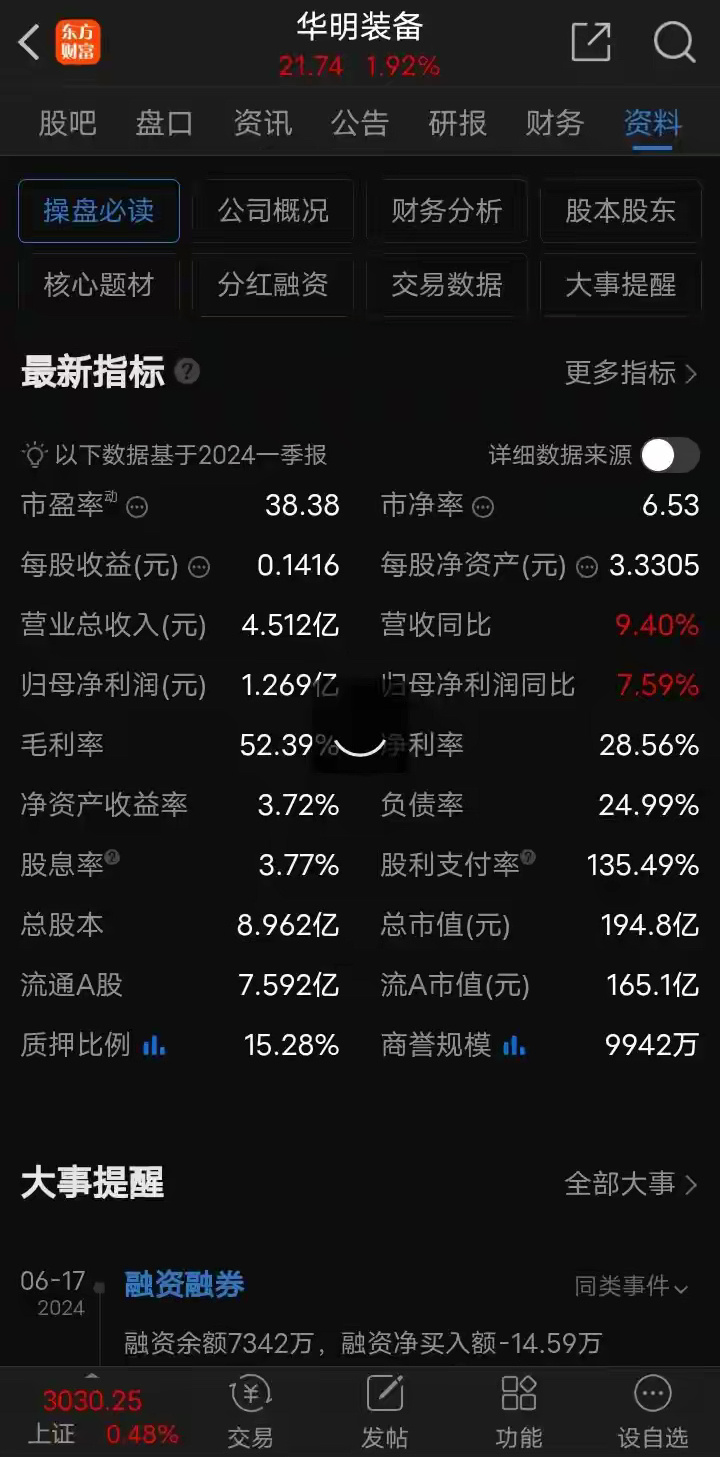Share this stock page
Viewport: 720px width, 1457px height.
tap(591, 42)
